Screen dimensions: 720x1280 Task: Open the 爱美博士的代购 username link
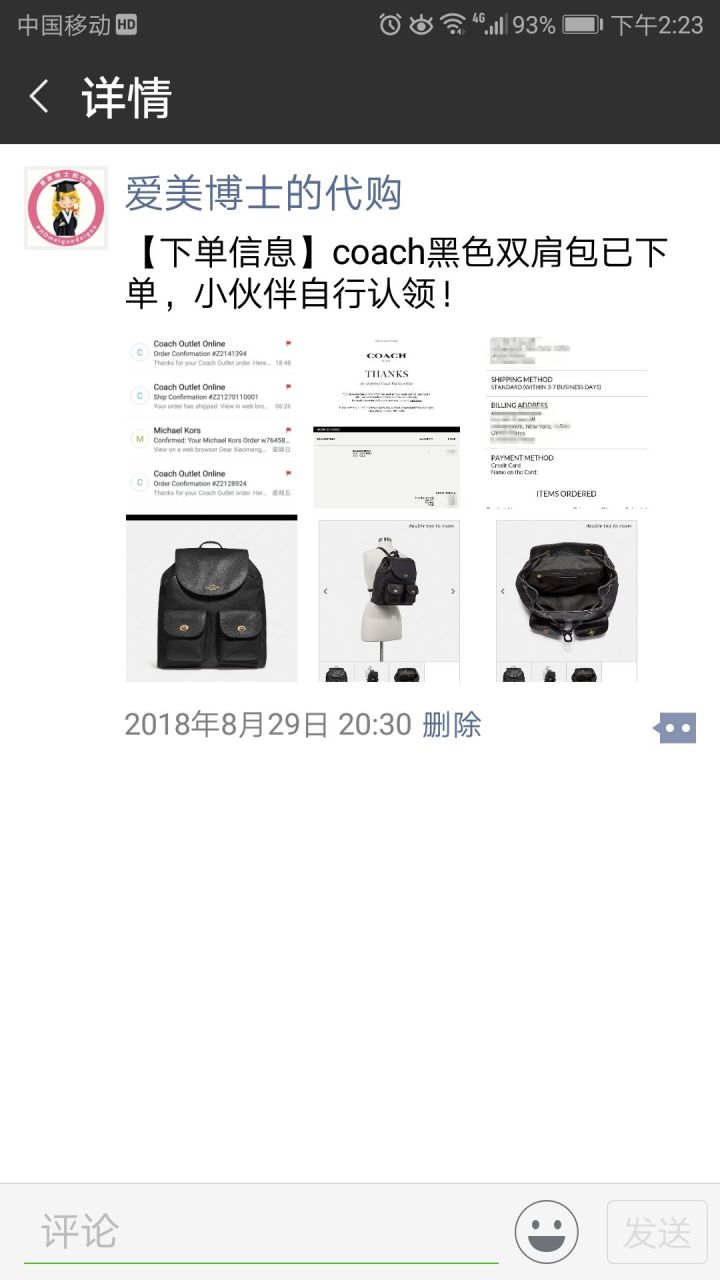tap(263, 192)
